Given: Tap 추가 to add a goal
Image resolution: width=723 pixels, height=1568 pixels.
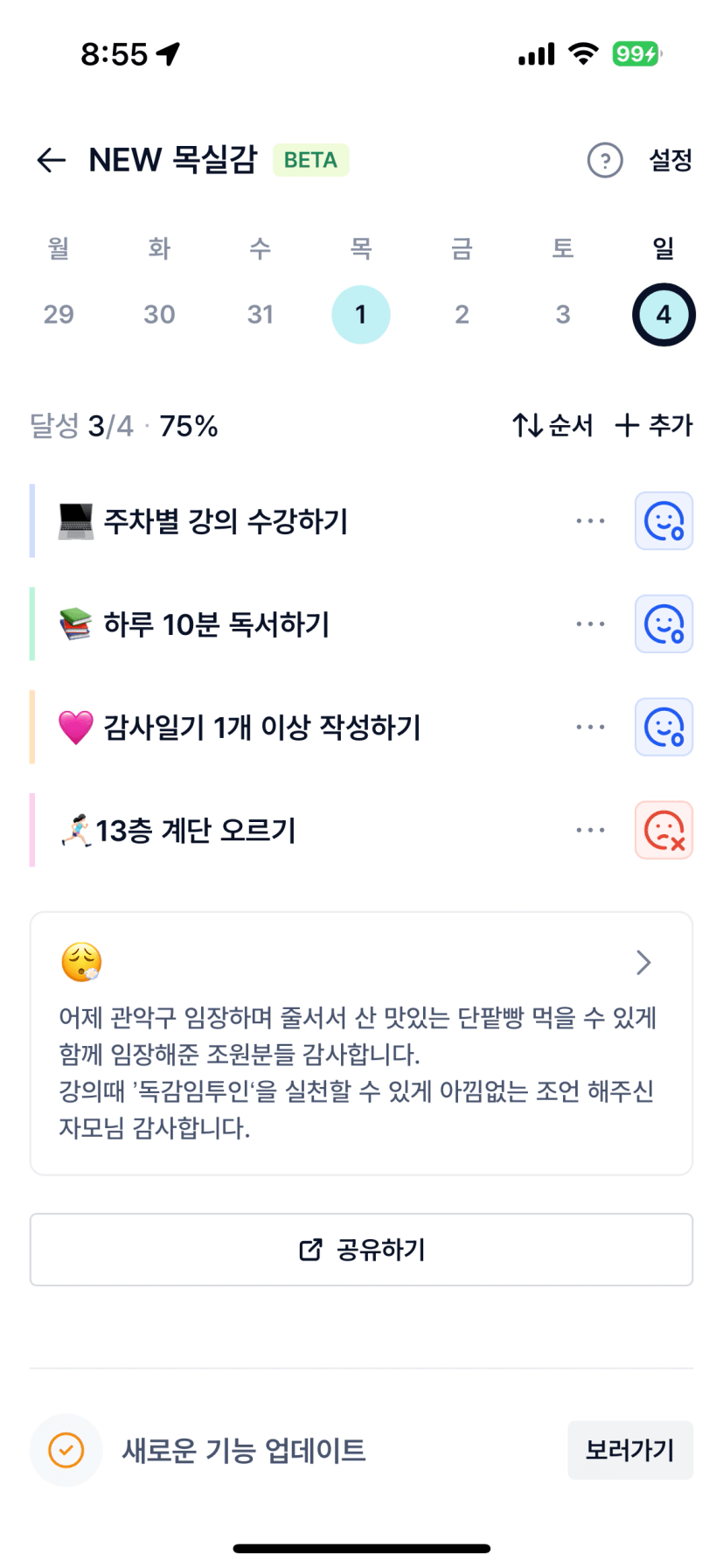Looking at the screenshot, I should pyautogui.click(x=654, y=426).
